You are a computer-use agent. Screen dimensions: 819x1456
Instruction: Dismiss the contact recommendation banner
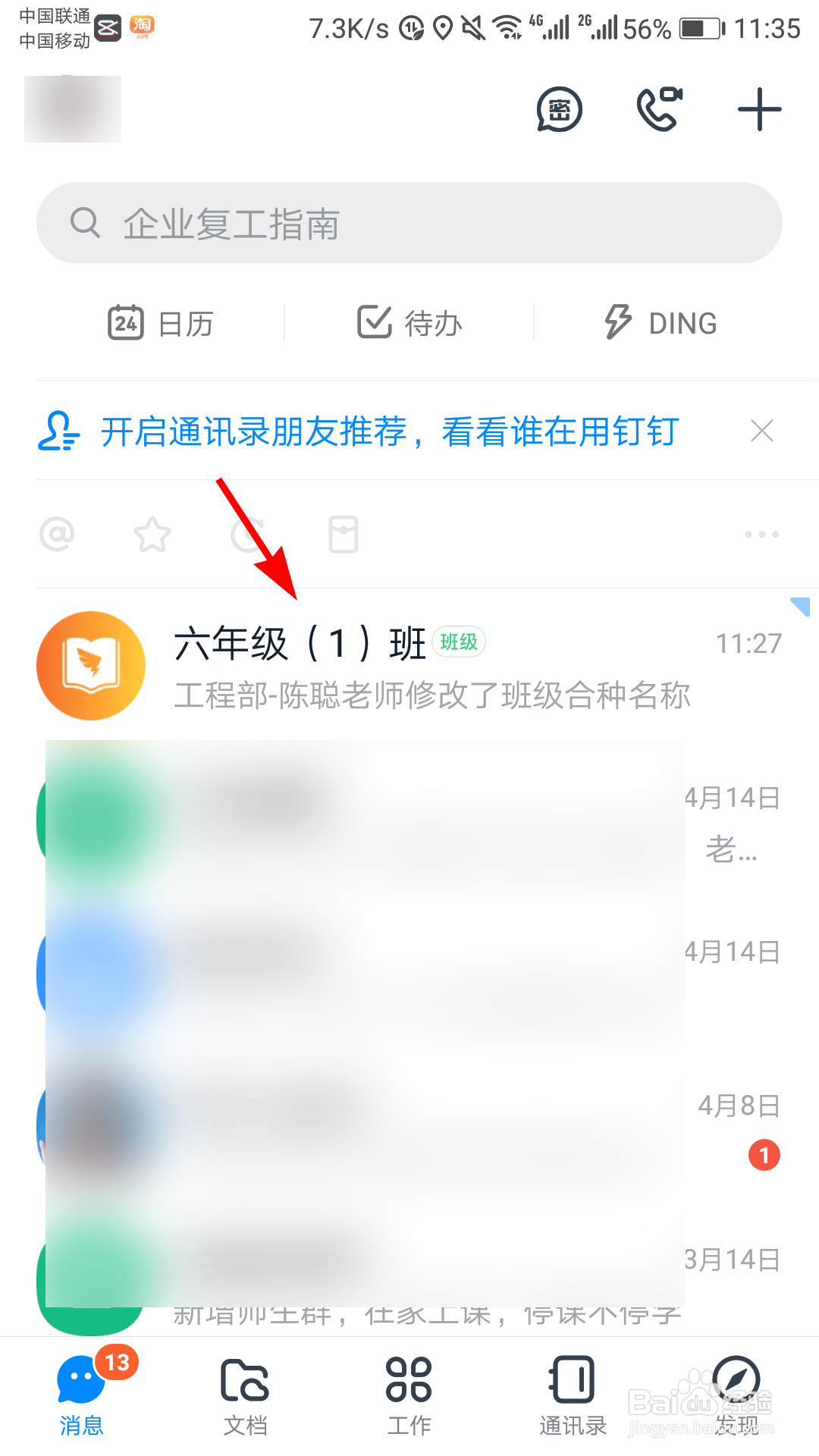pos(762,431)
